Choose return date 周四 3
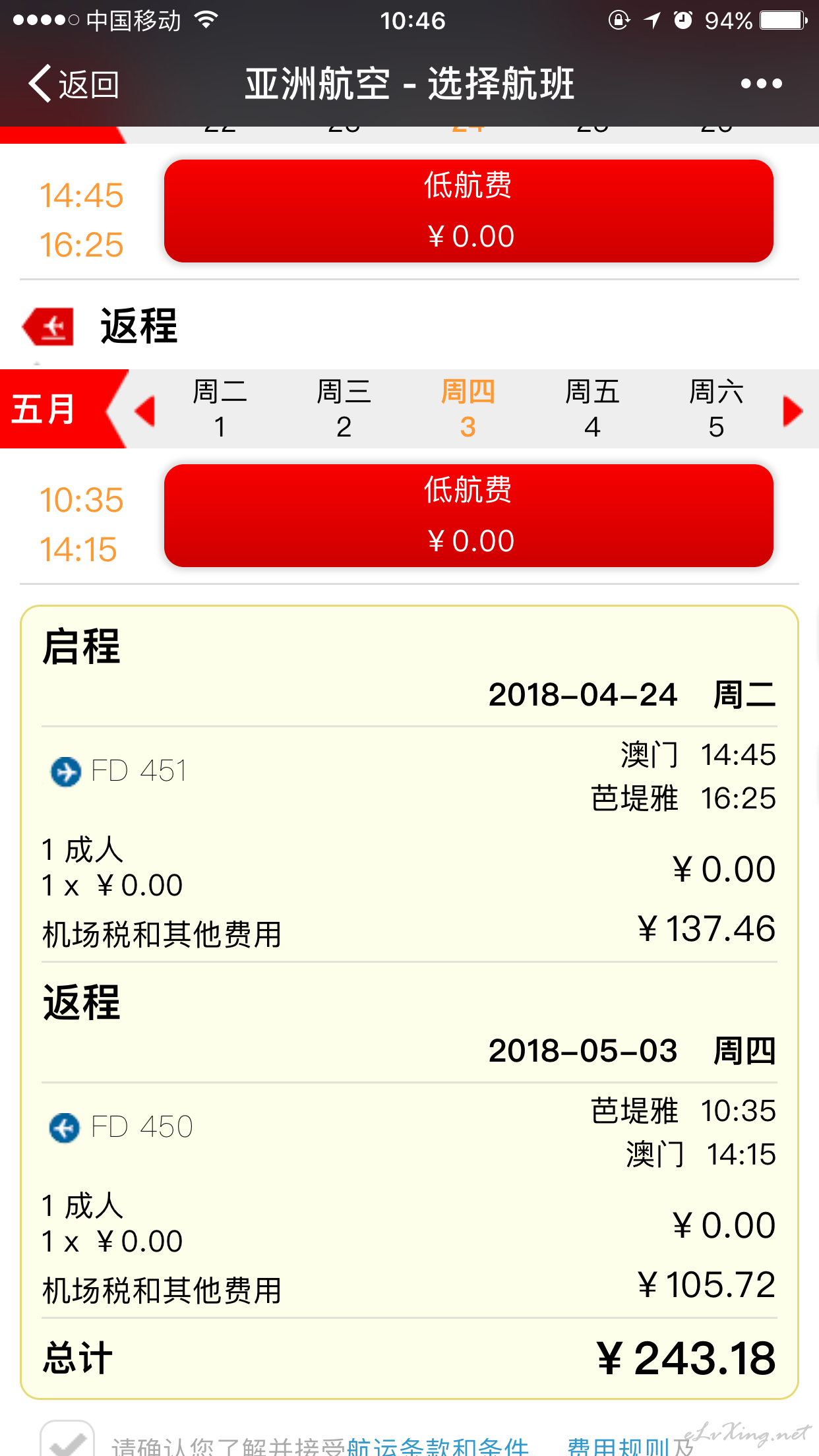The image size is (819, 1456). (x=468, y=409)
